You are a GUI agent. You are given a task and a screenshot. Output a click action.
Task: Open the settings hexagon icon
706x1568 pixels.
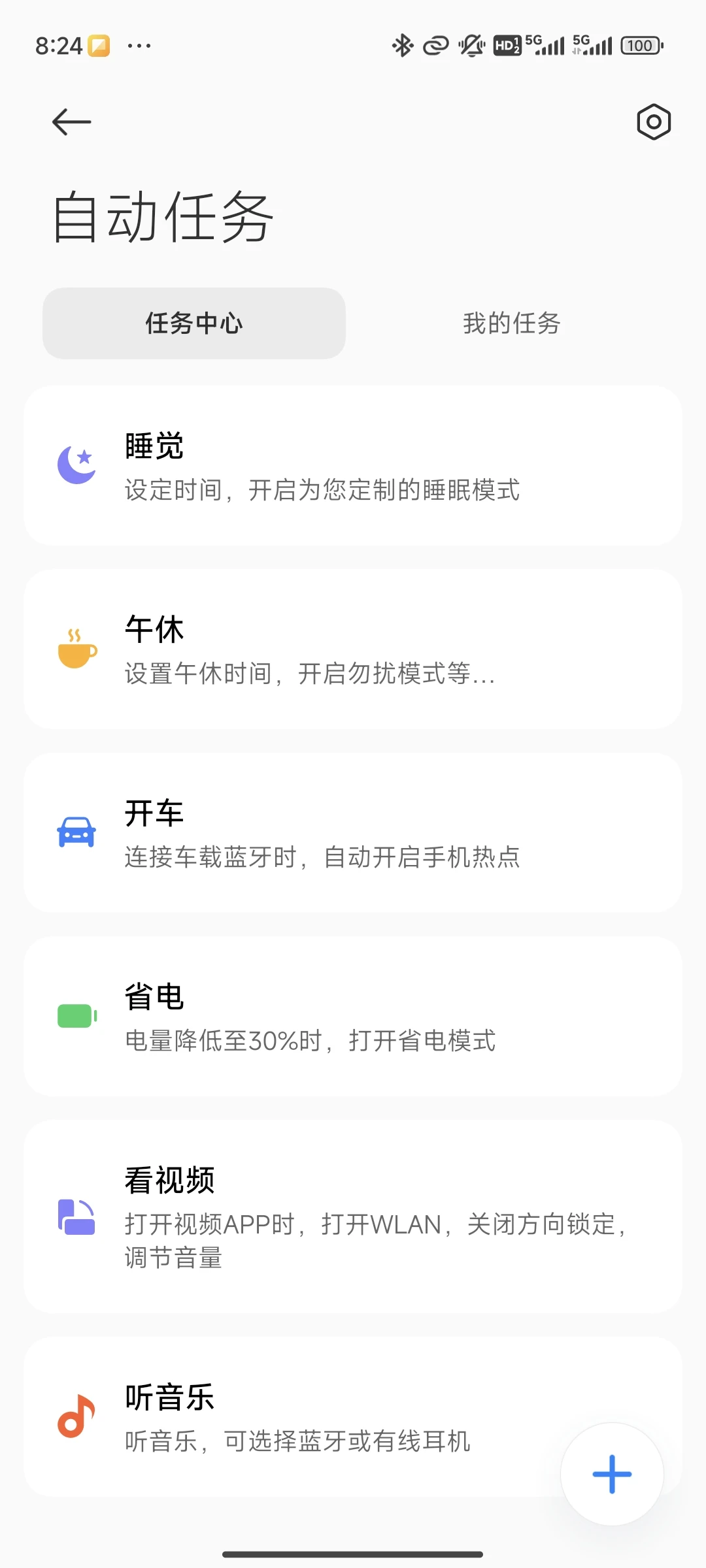tap(654, 122)
